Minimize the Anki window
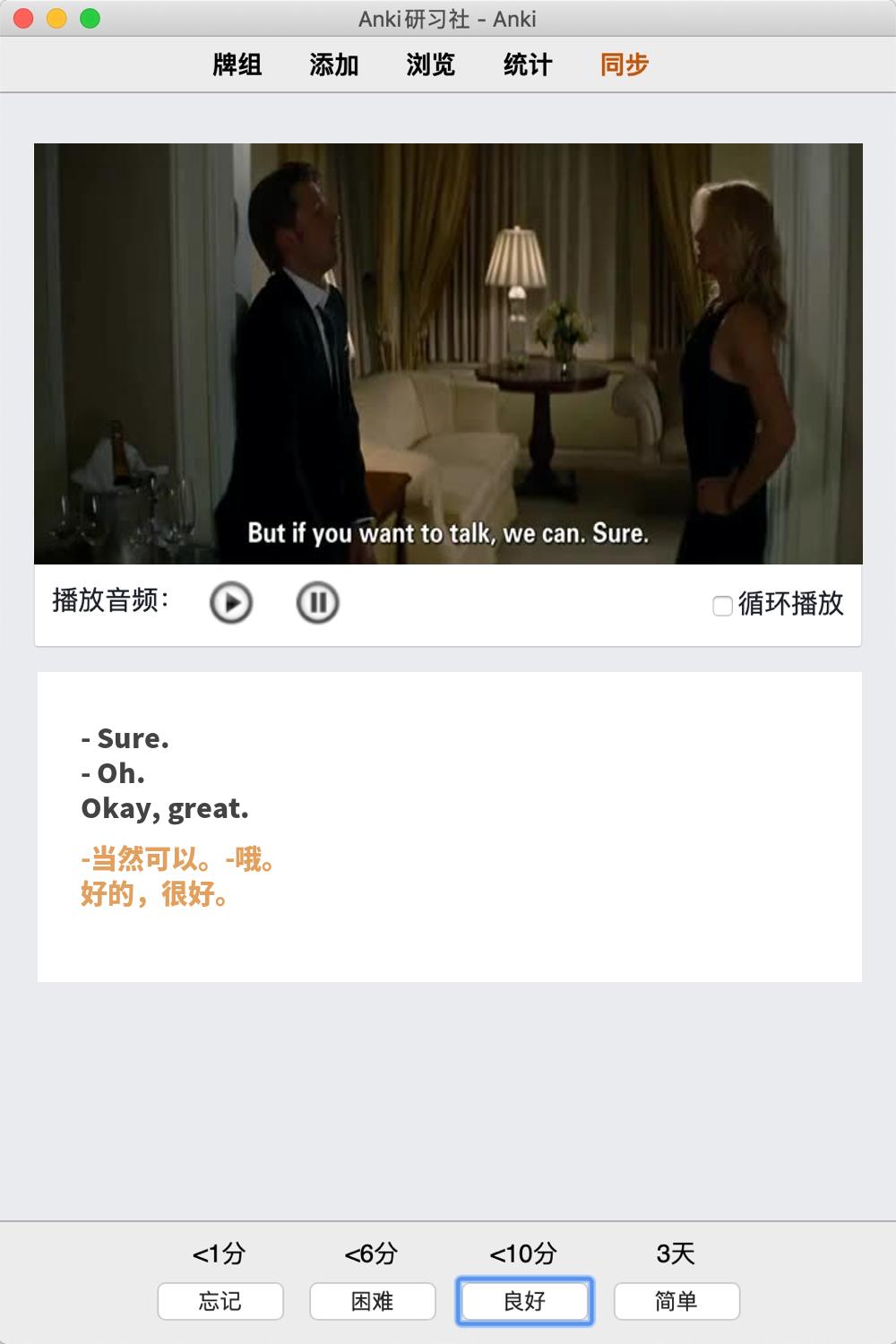 click(x=56, y=18)
